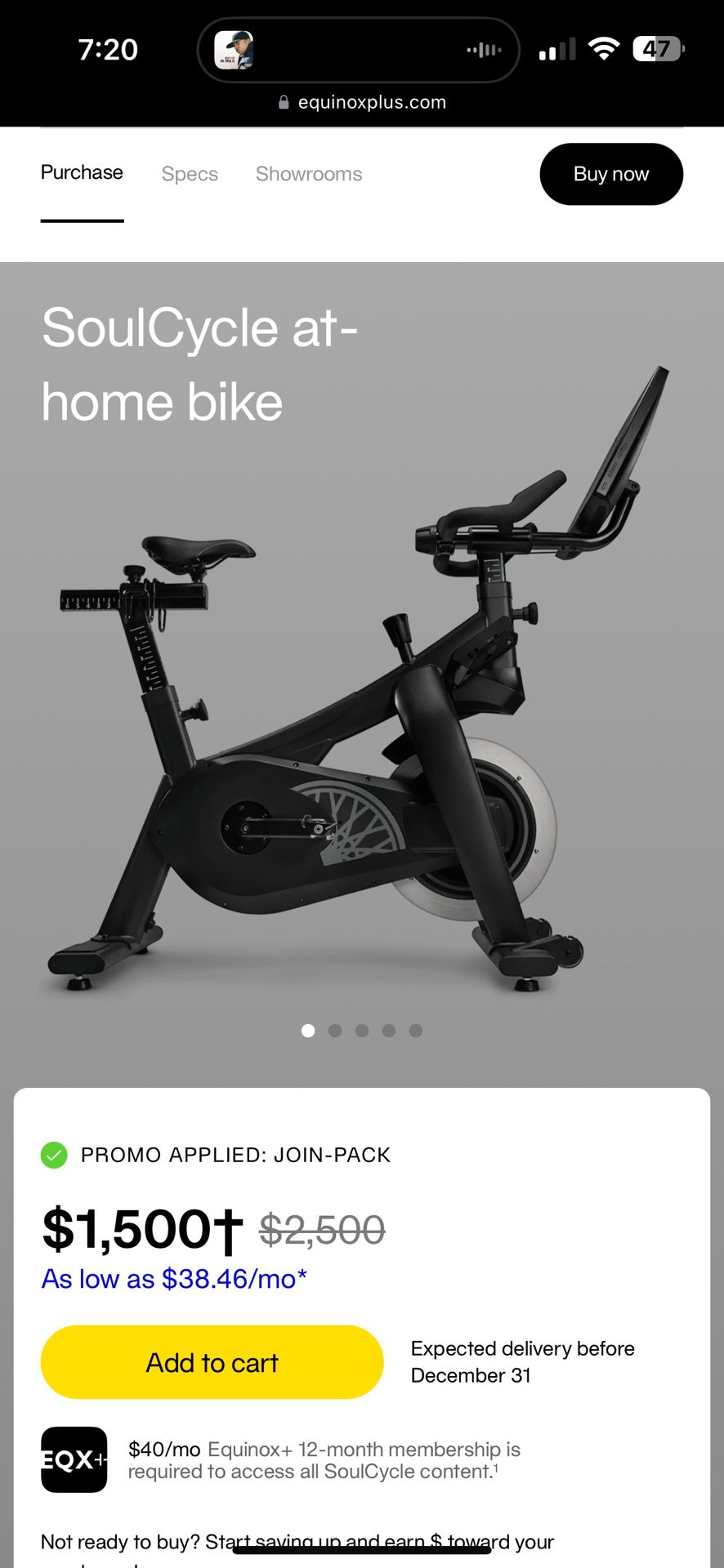Add the SoulCycle bike to cart

(x=212, y=1362)
